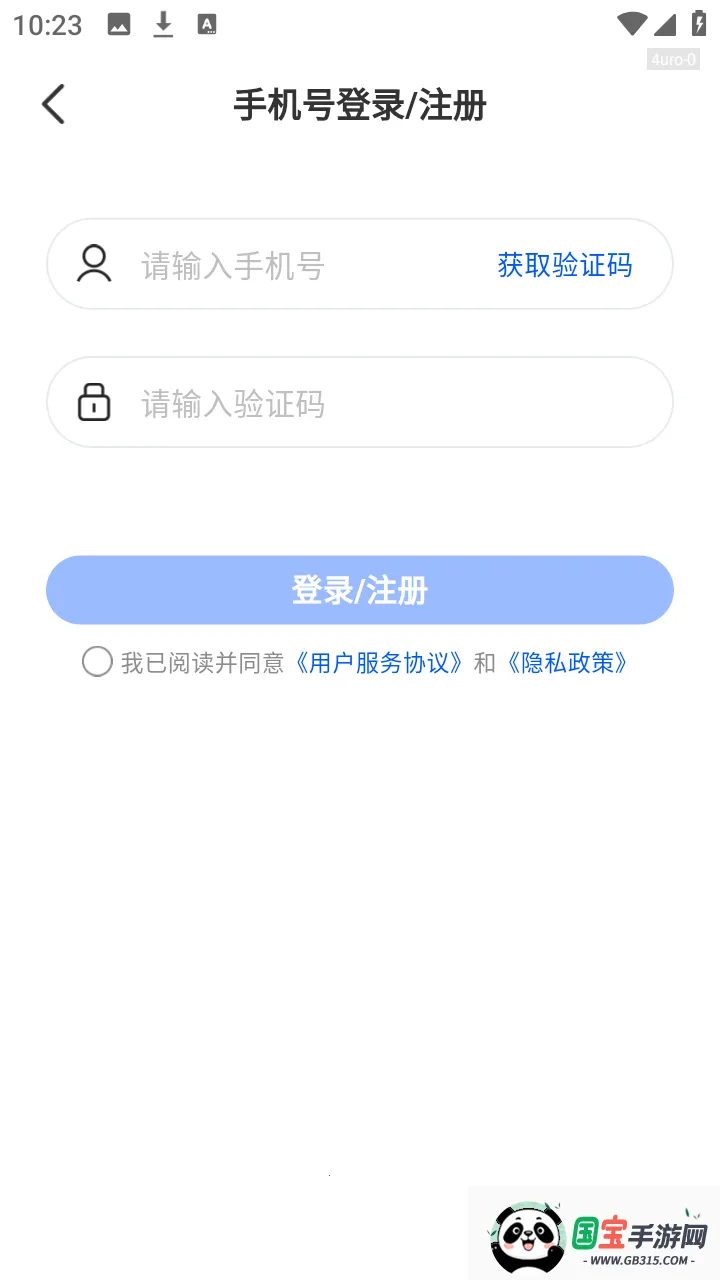Click the padlock icon in code field

93,402
